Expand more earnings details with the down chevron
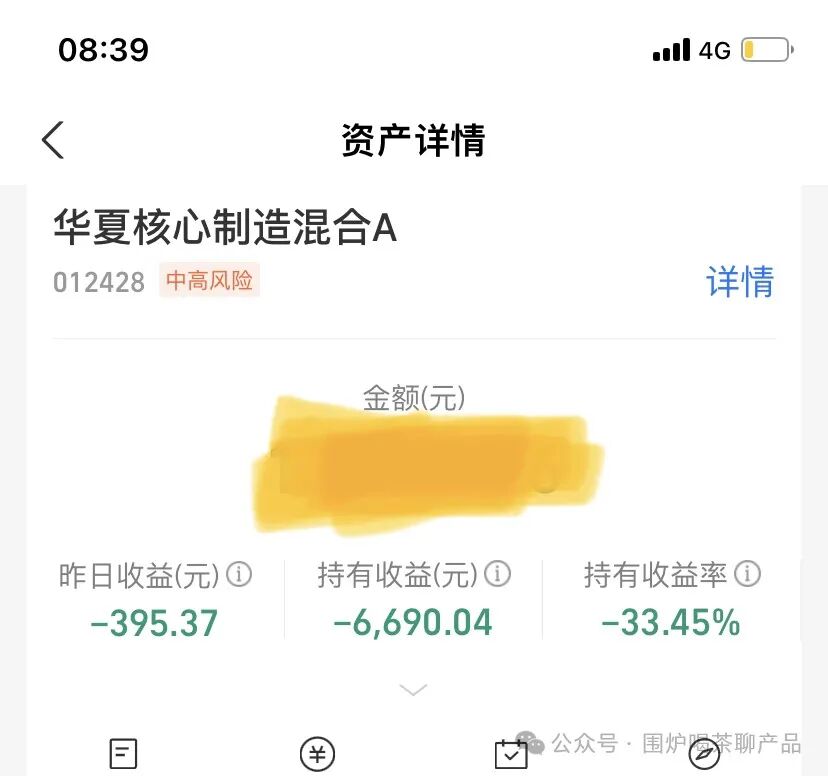This screenshot has width=828, height=776. click(413, 690)
